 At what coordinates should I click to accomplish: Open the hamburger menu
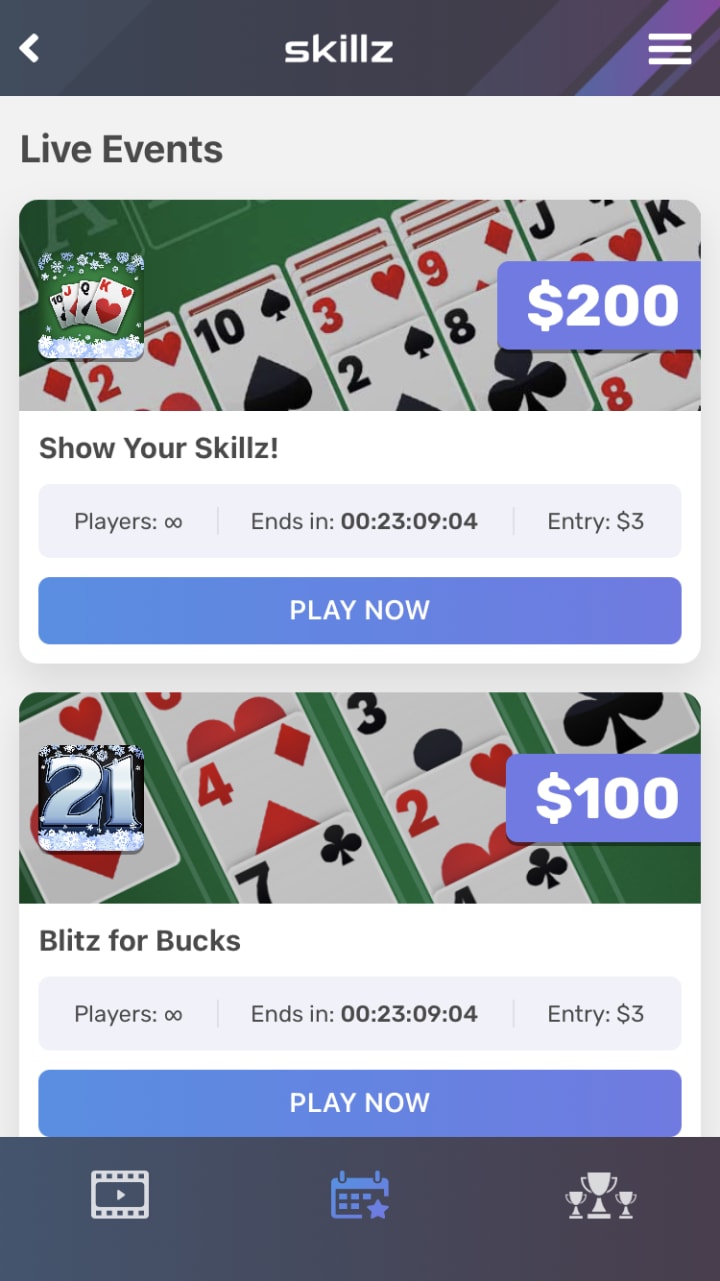[669, 48]
